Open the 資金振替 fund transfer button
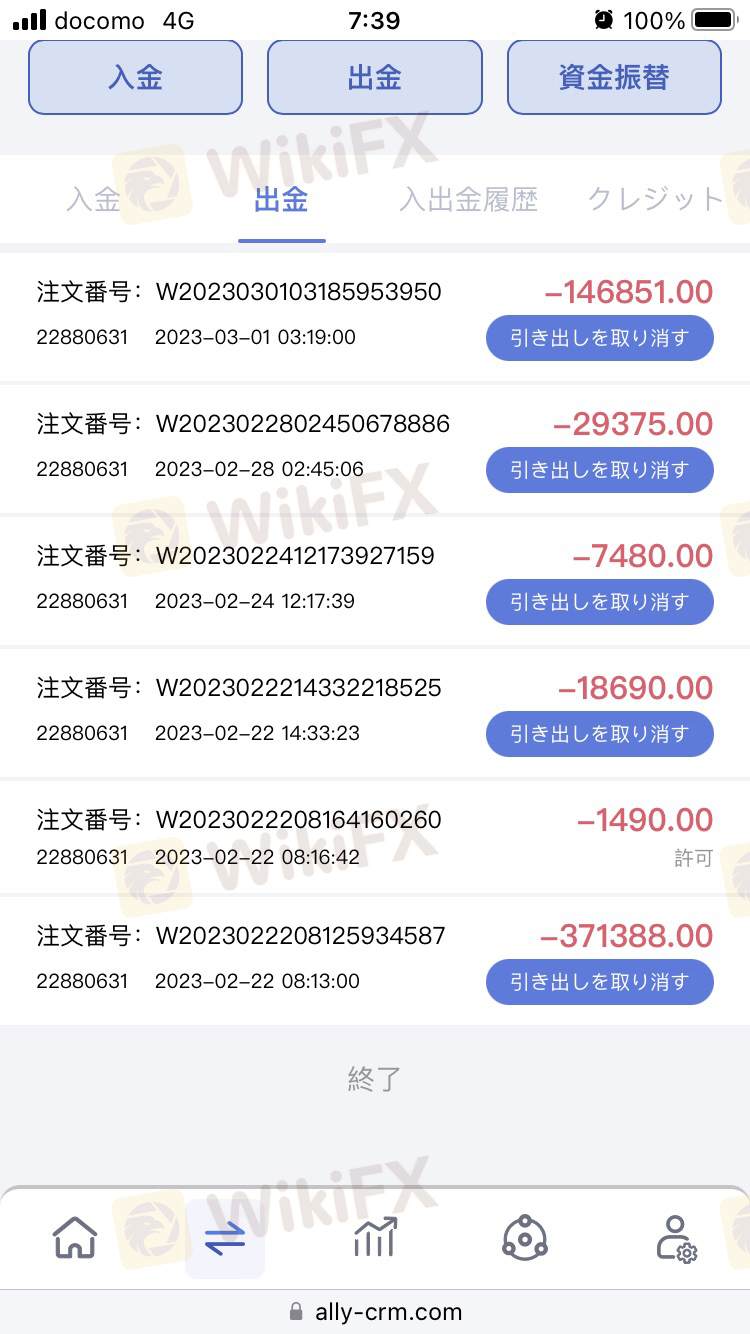The width and height of the screenshot is (750, 1334). tap(614, 77)
